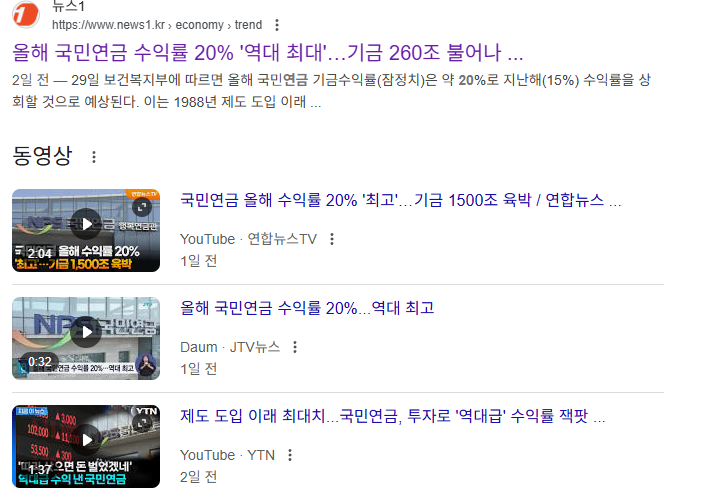709x493 pixels.
Task: Open the News1 pension return article headline
Action: (x=267, y=52)
